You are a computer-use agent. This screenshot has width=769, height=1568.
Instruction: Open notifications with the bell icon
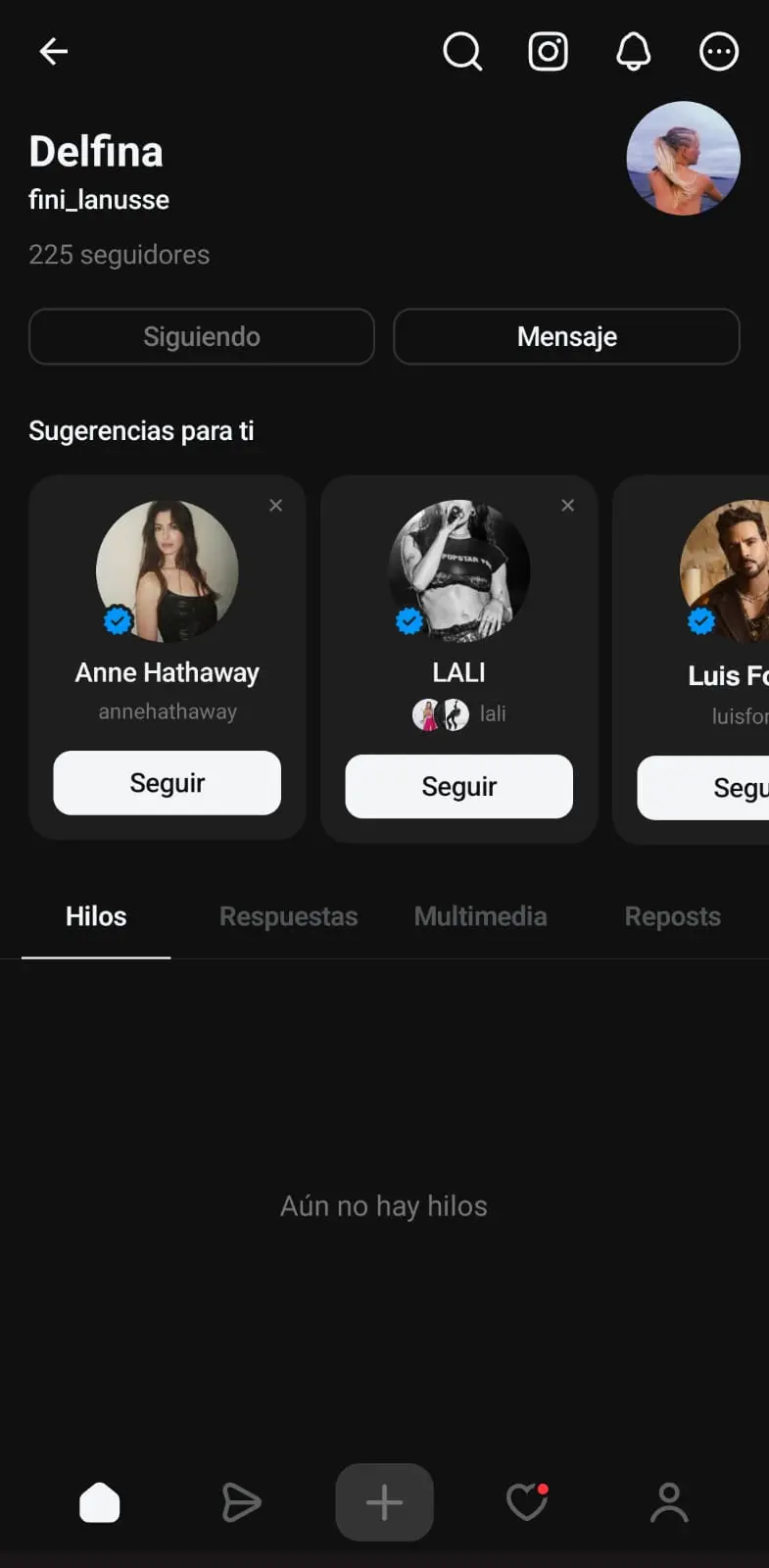[x=634, y=51]
